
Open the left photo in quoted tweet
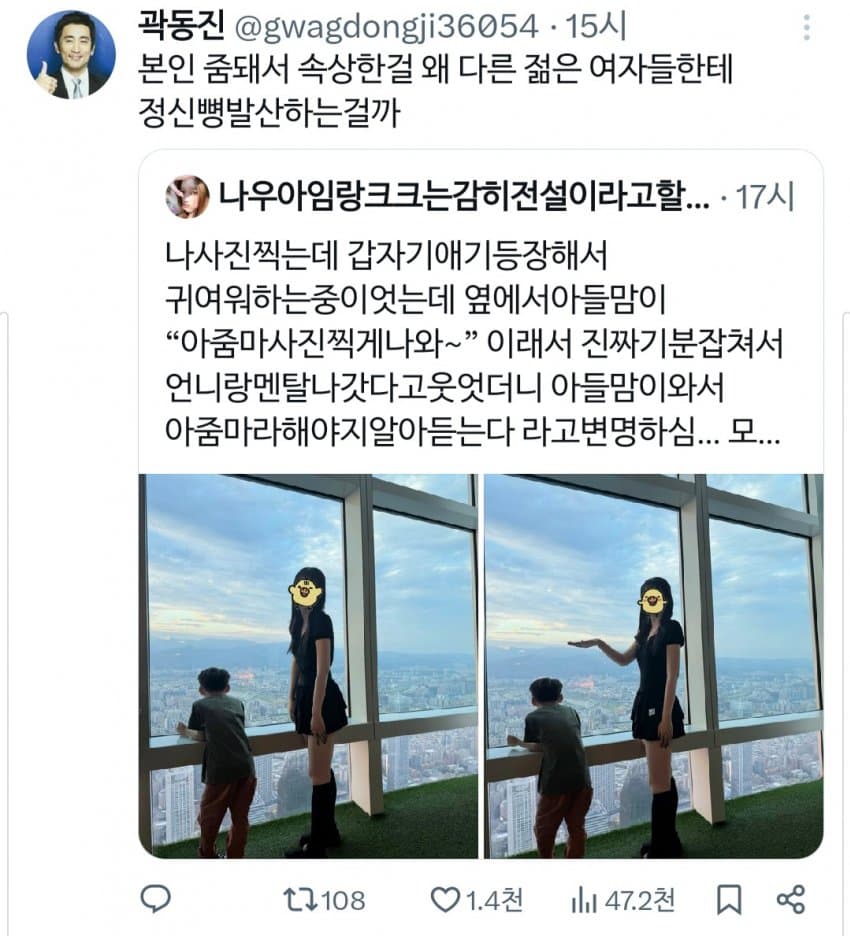[x=308, y=666]
